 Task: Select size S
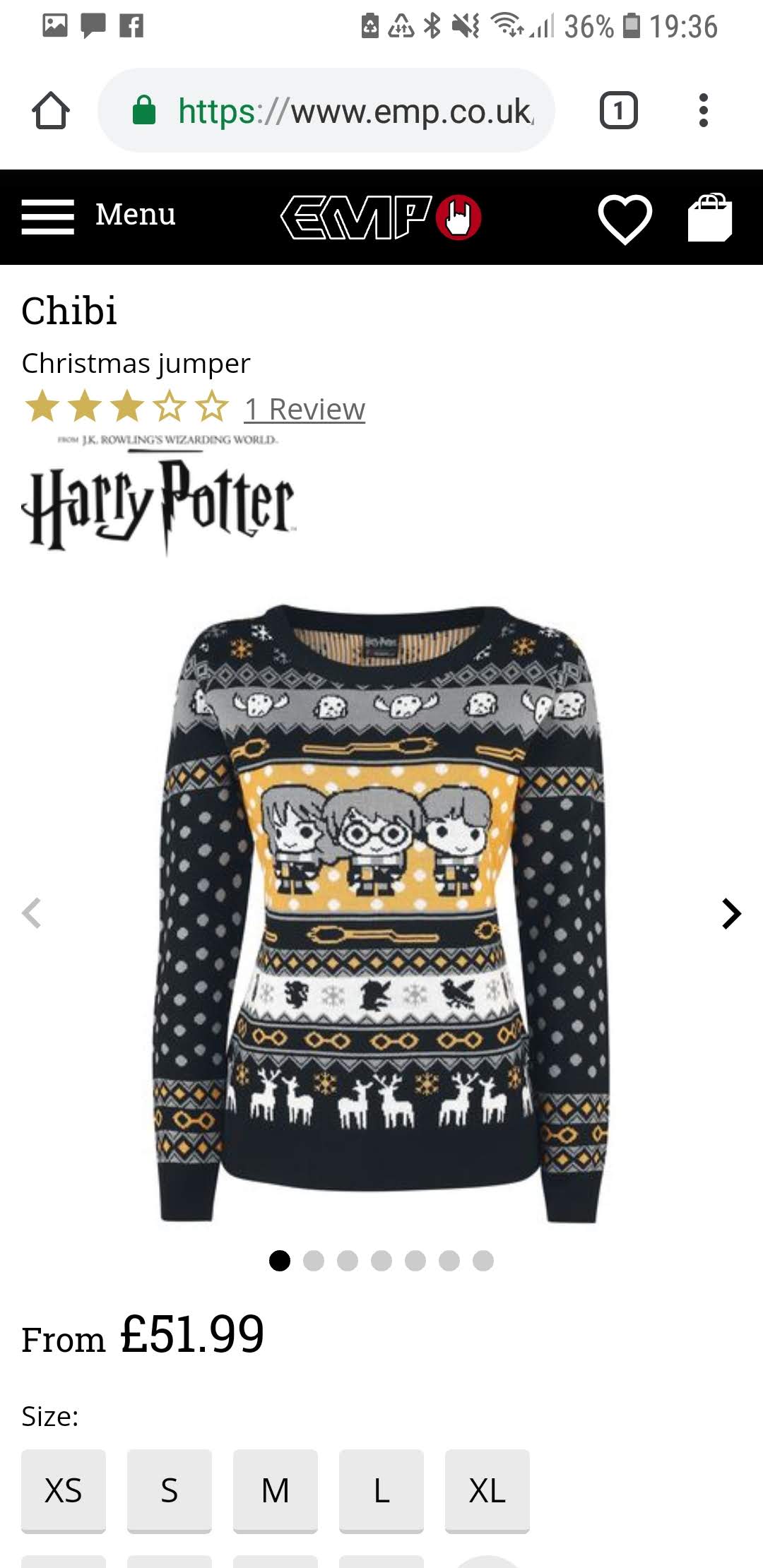click(170, 1490)
